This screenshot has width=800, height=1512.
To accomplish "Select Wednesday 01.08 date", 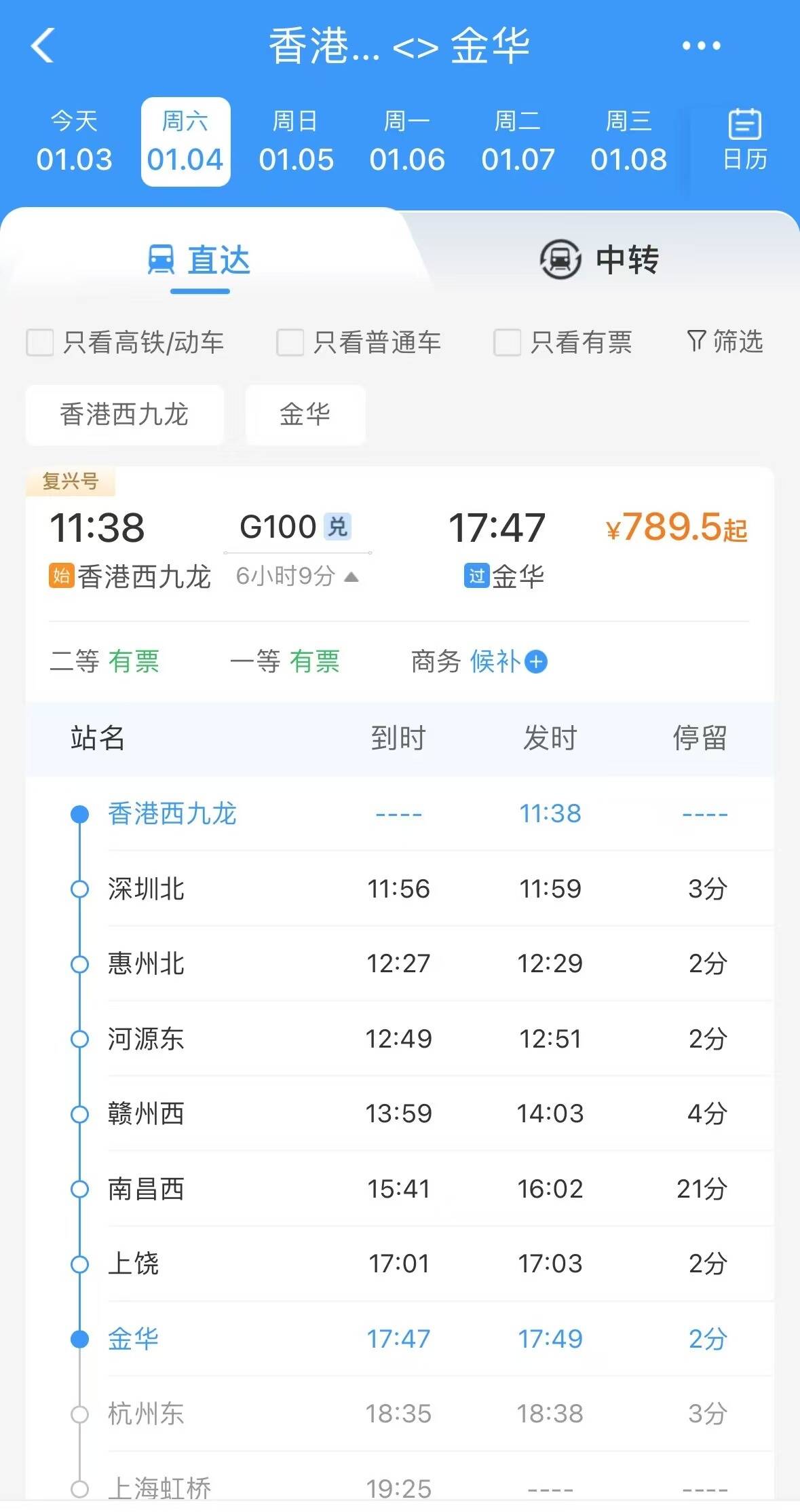I will (628, 142).
